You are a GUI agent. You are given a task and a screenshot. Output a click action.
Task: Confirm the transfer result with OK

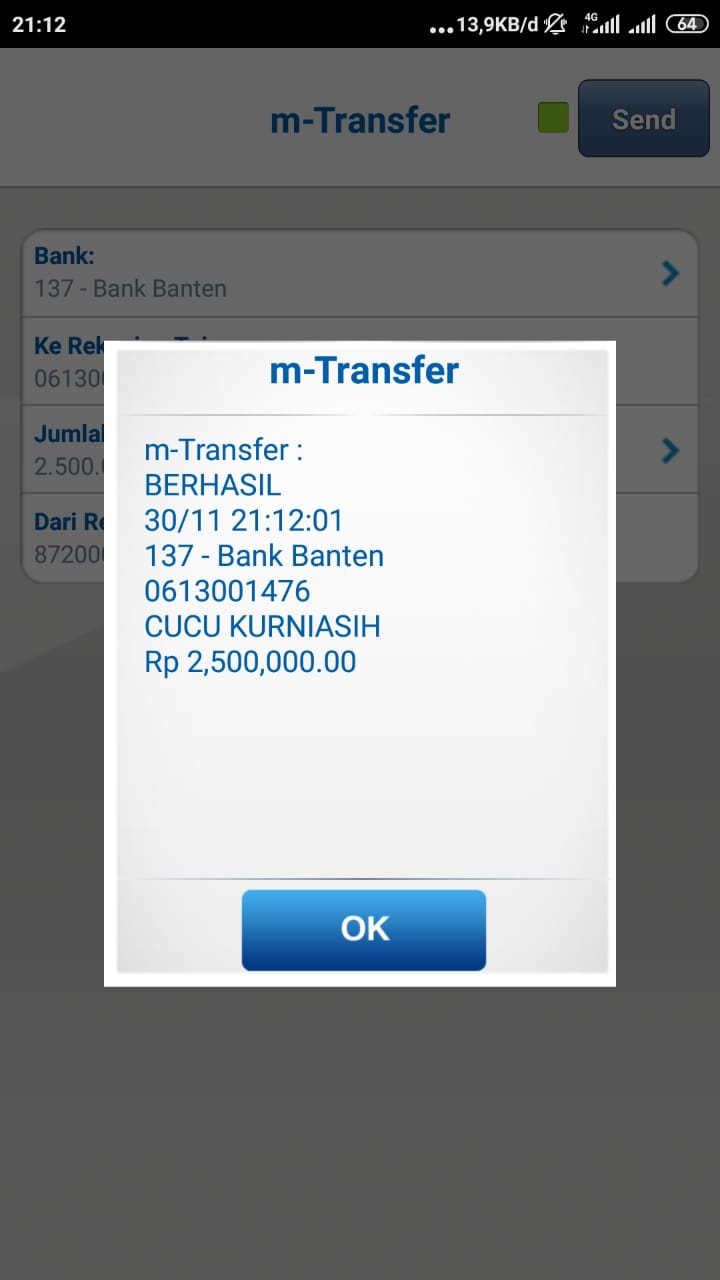click(363, 930)
